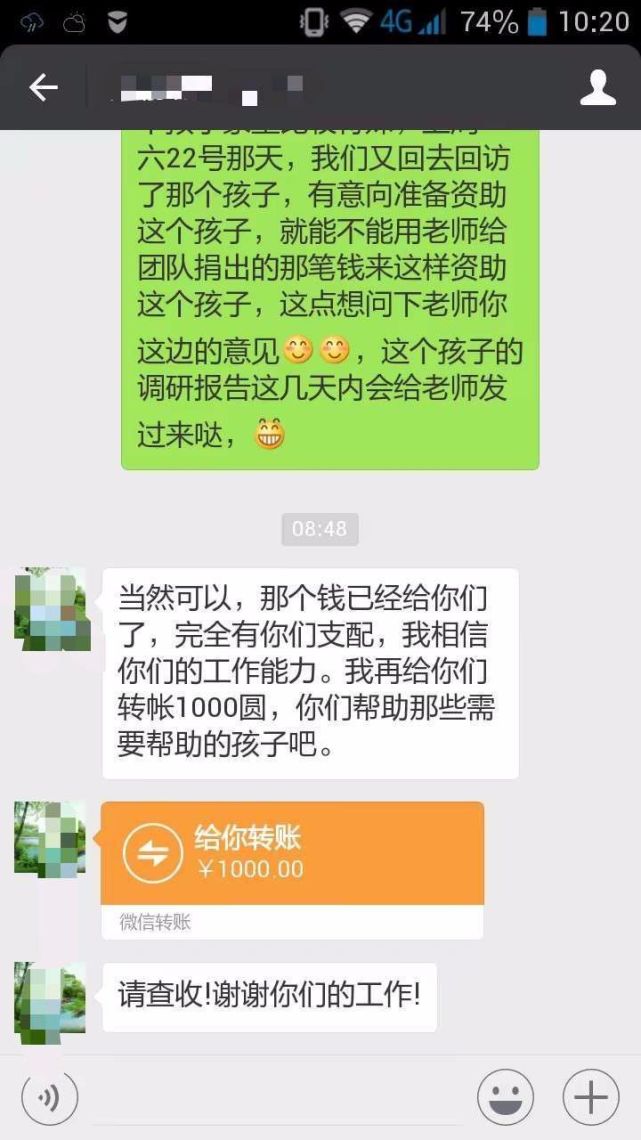Viewport: 641px width, 1140px height.
Task: Tap the message text input field
Action: pyautogui.click(x=275, y=1098)
